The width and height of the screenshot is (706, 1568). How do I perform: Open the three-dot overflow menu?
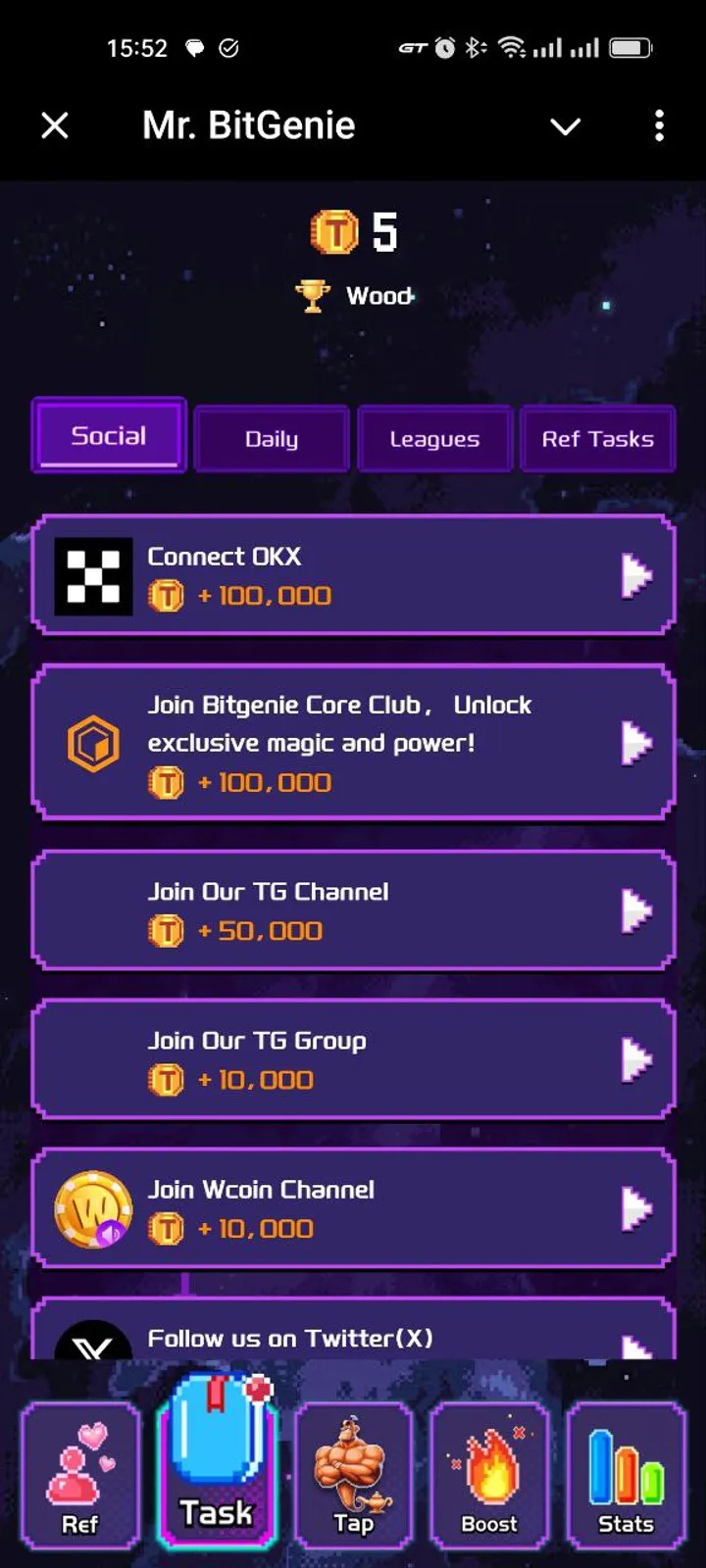(x=659, y=125)
